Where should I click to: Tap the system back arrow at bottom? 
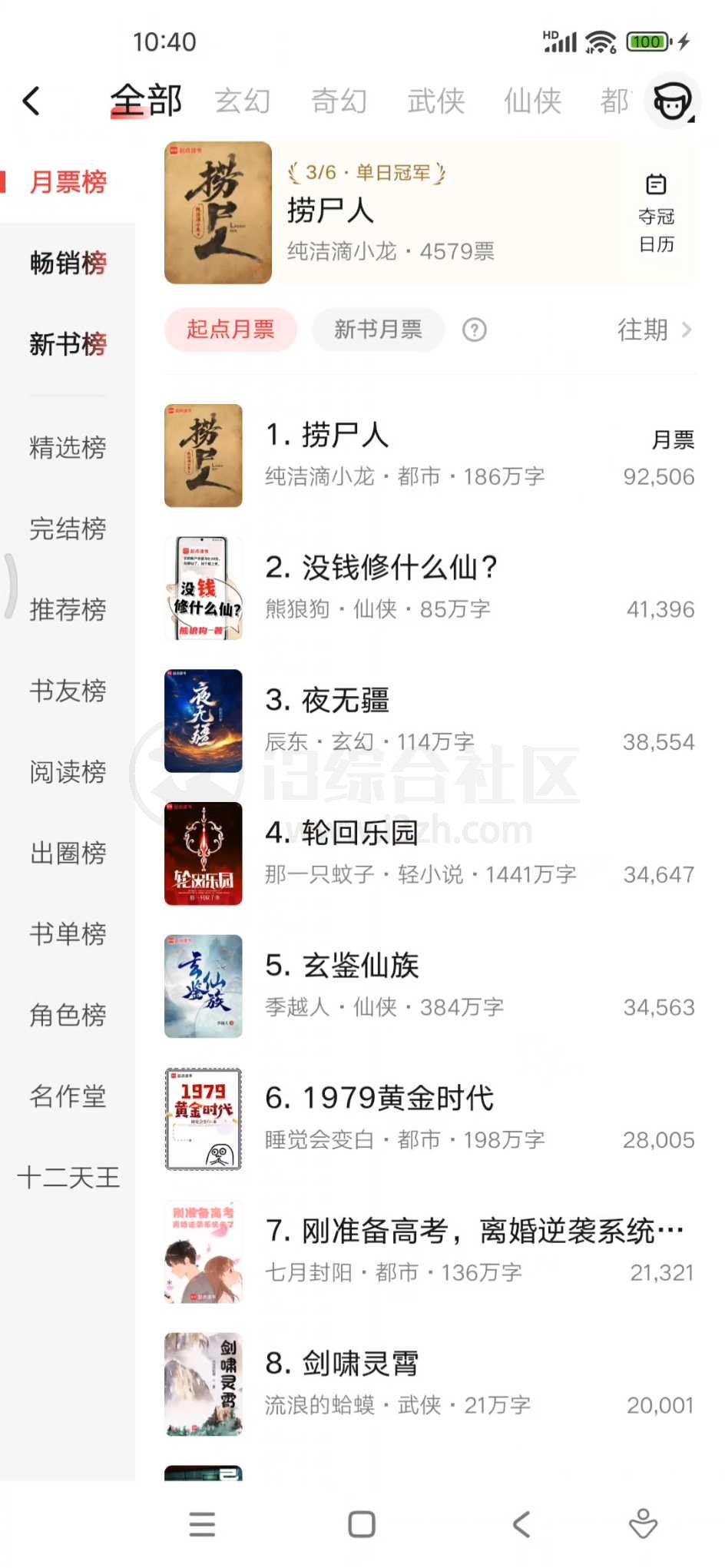[x=521, y=1524]
